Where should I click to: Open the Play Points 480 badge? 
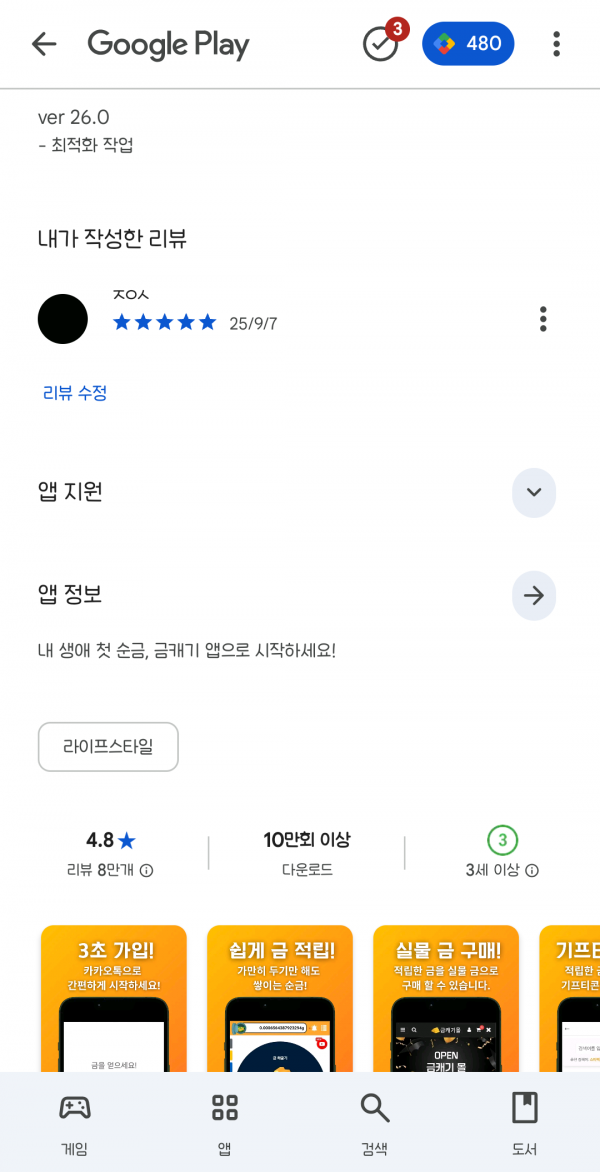click(x=468, y=43)
